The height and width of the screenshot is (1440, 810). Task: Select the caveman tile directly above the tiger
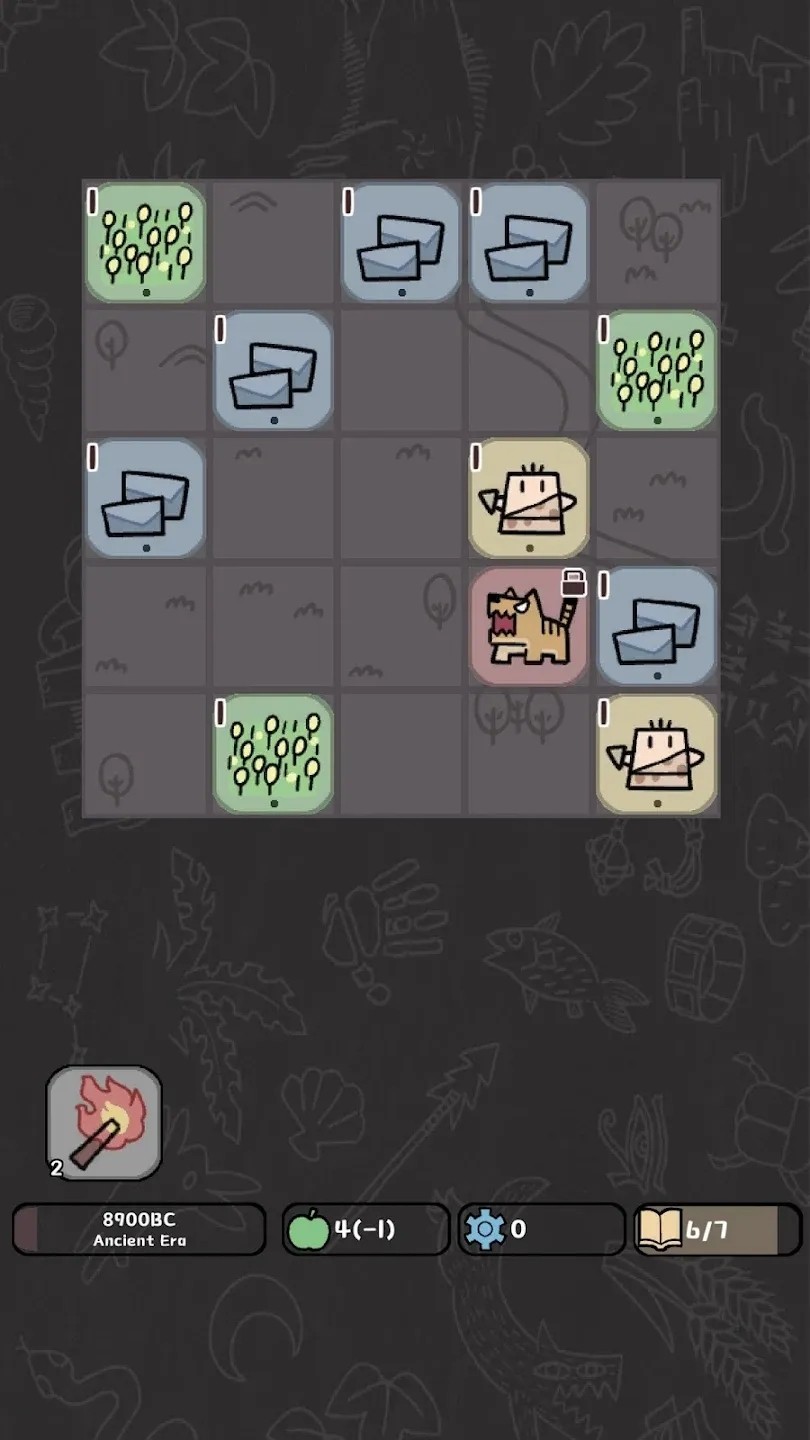point(529,498)
